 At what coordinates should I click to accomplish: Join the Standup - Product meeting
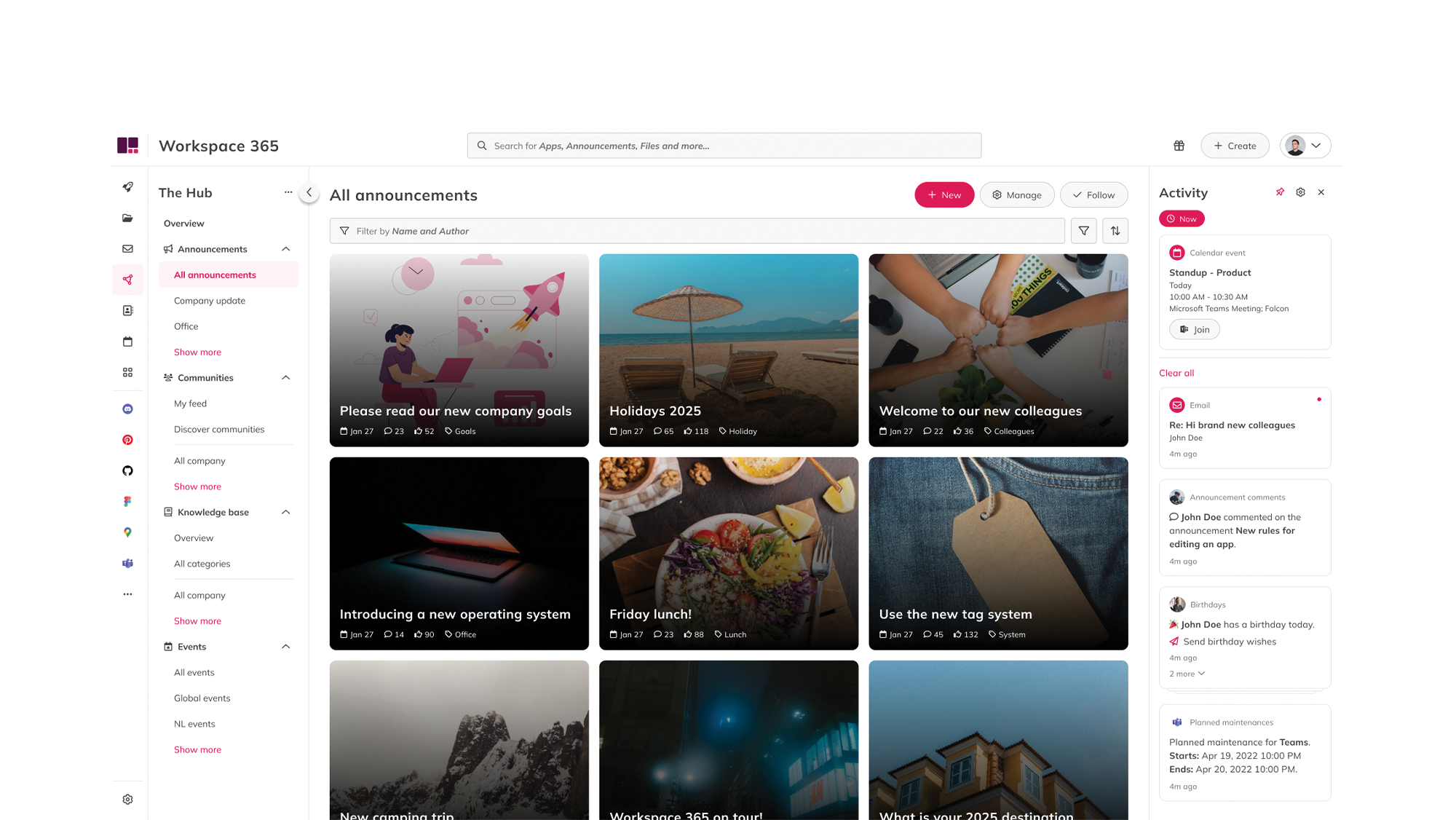click(x=1195, y=330)
